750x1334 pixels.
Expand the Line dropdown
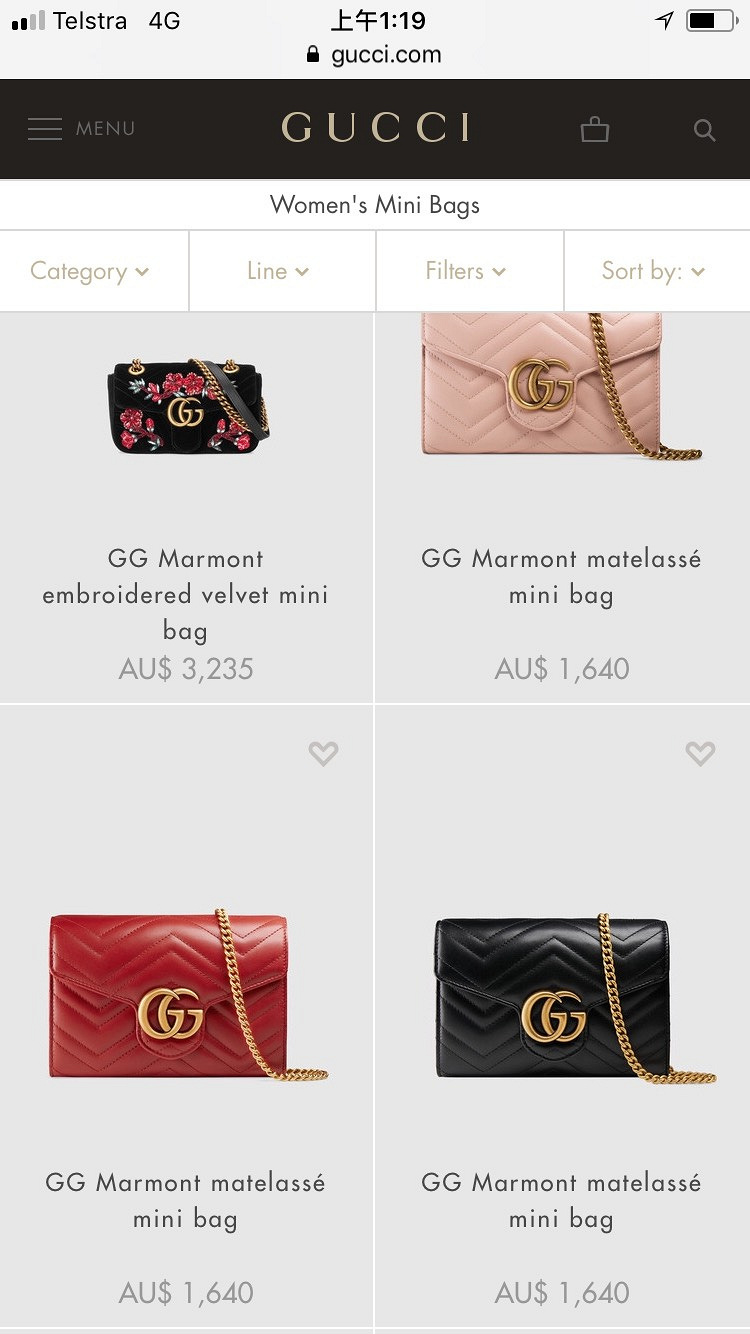click(278, 271)
